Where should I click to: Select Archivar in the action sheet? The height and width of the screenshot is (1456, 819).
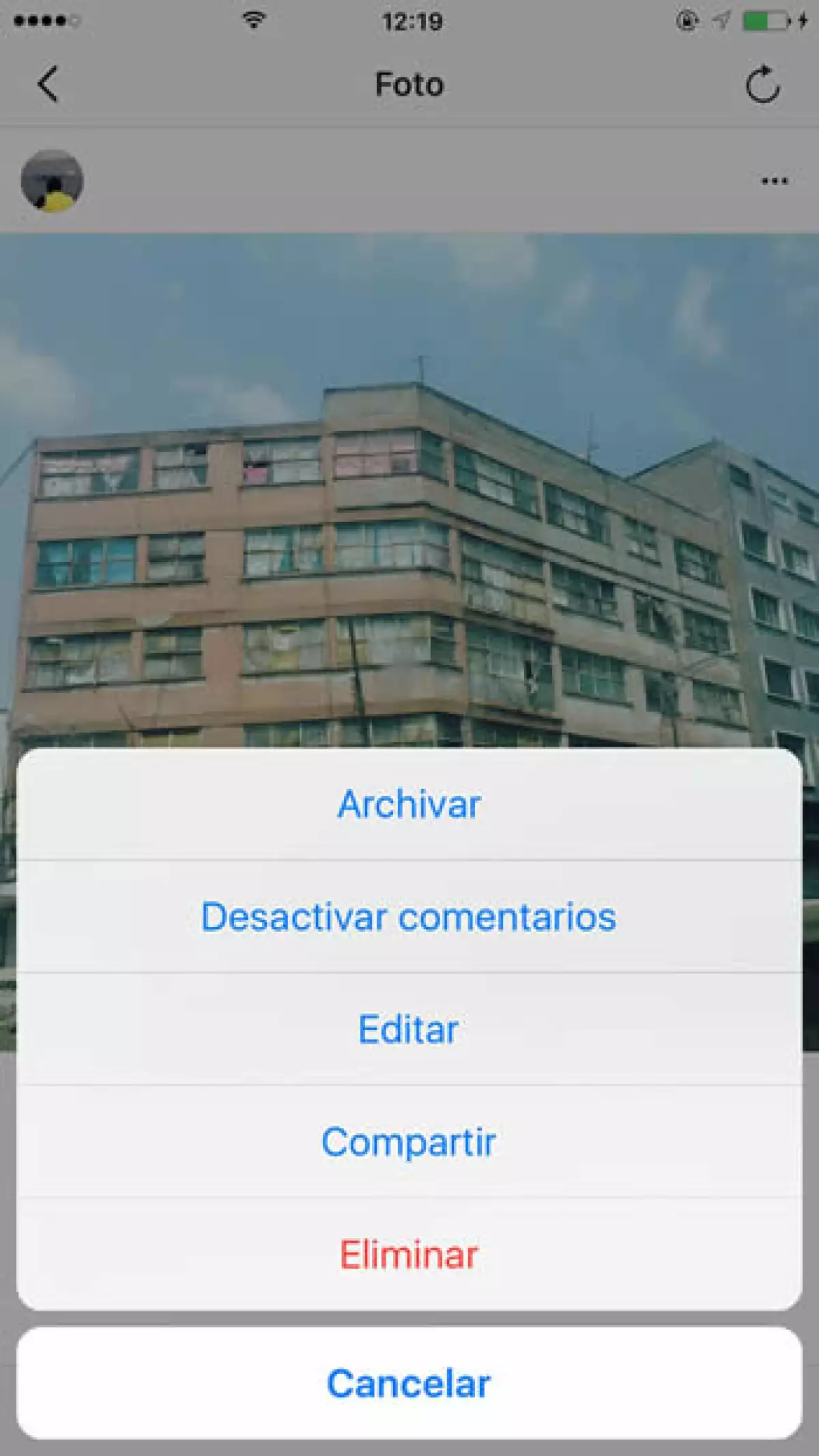(409, 804)
